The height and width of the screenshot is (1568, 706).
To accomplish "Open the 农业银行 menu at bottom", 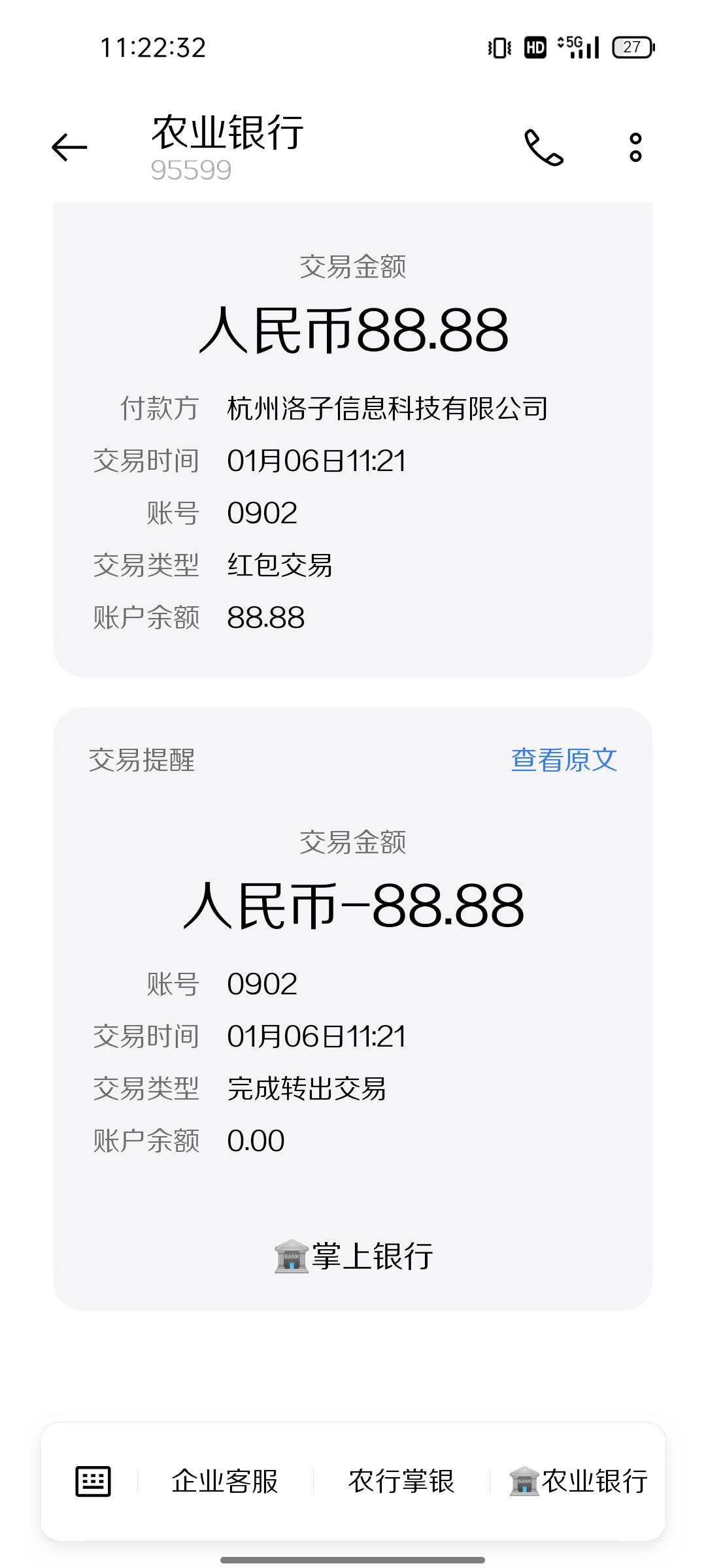I will [579, 1481].
